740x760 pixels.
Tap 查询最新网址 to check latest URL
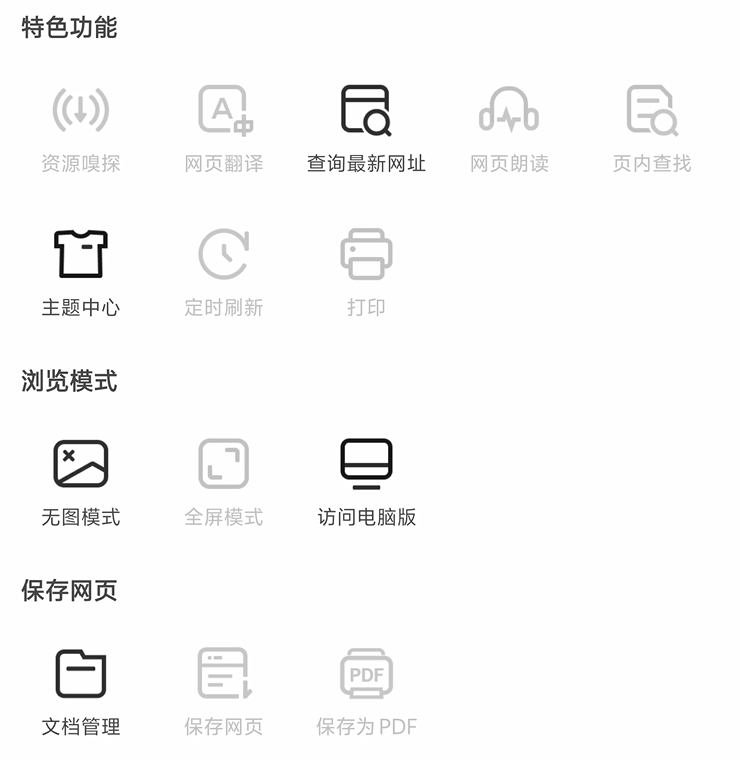(366, 112)
